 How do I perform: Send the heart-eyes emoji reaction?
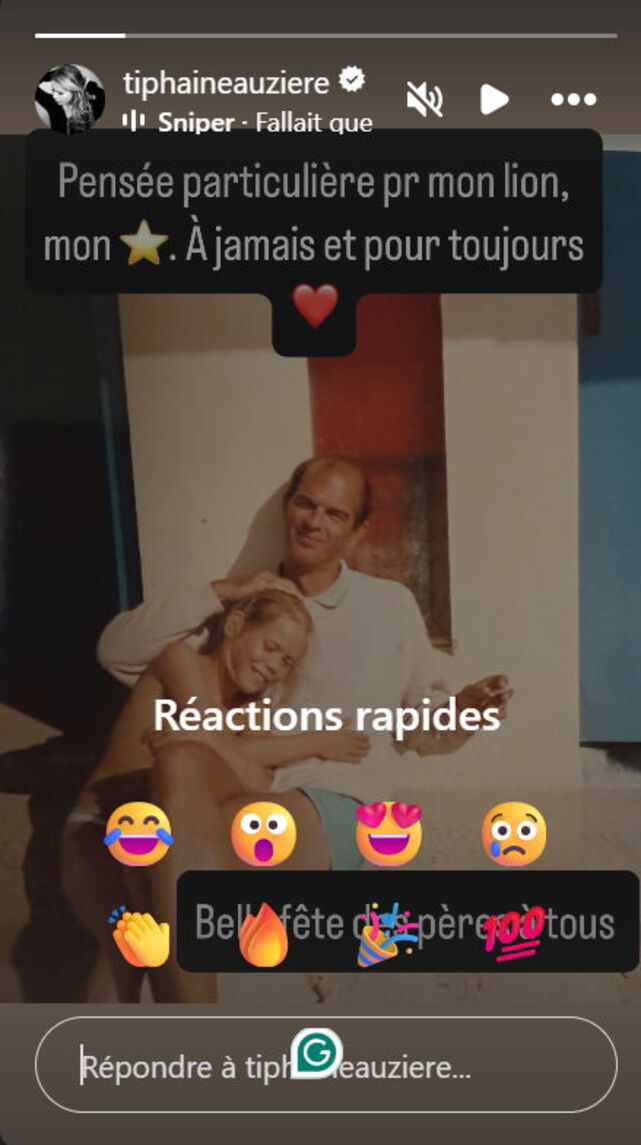coord(389,834)
